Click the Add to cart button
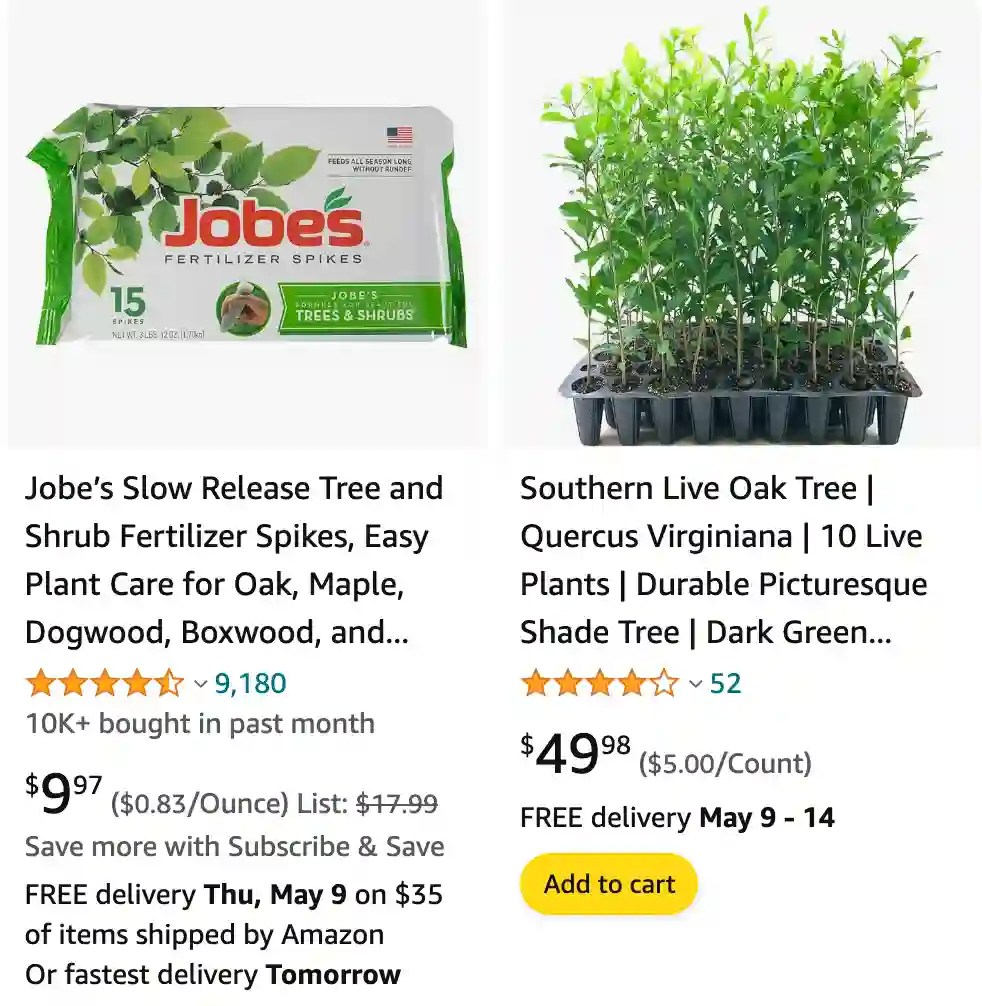Screen dimensions: 982x1006 tap(608, 884)
